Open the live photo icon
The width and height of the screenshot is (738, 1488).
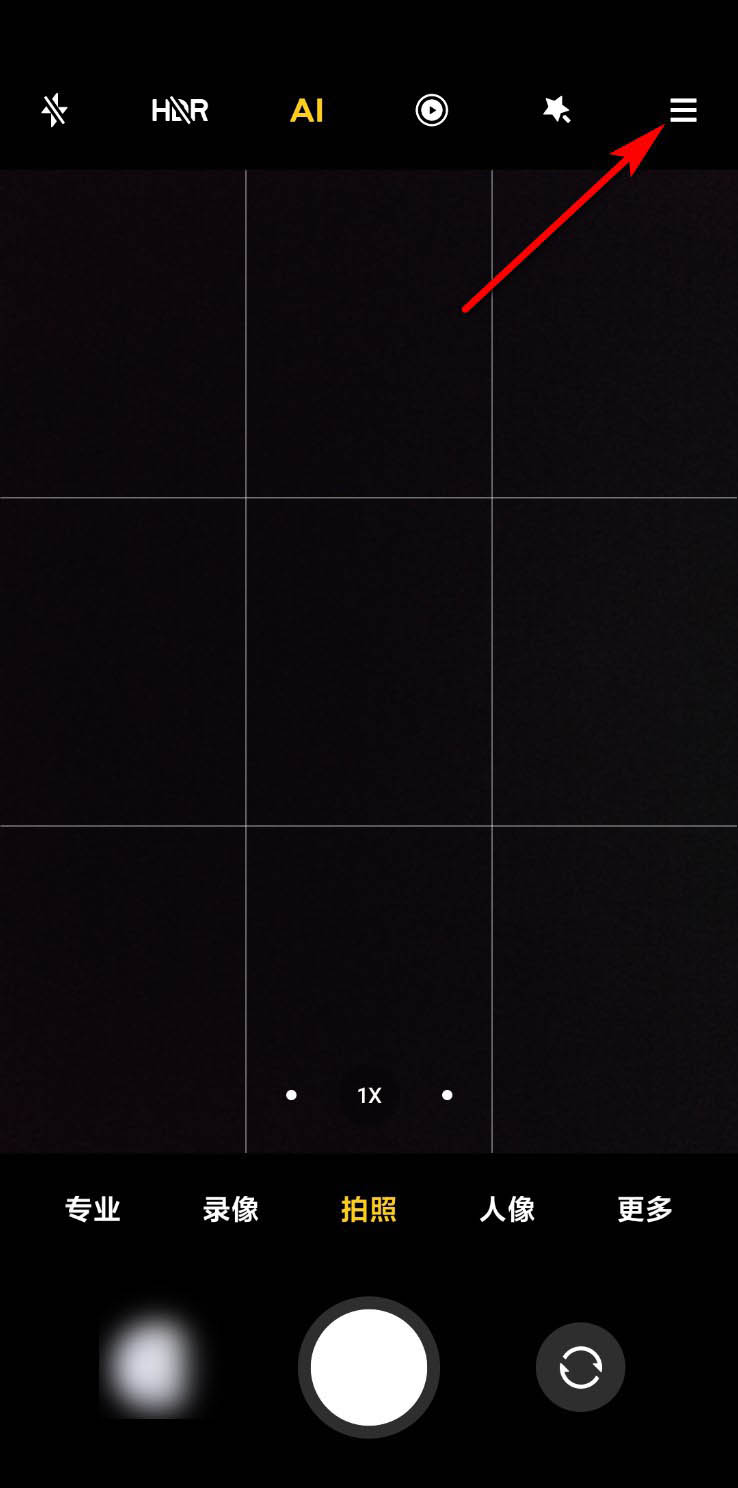tap(432, 110)
